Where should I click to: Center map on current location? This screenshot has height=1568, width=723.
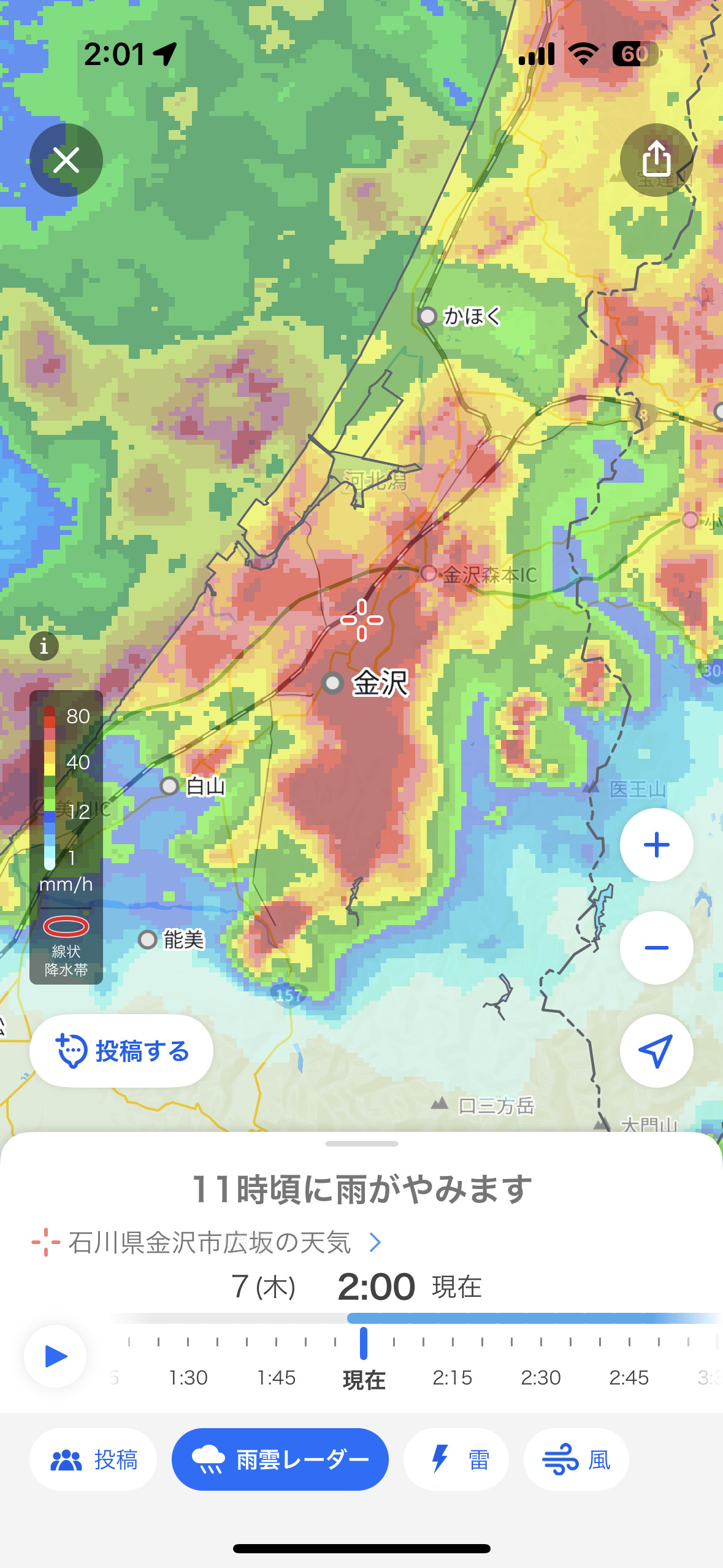(656, 1051)
